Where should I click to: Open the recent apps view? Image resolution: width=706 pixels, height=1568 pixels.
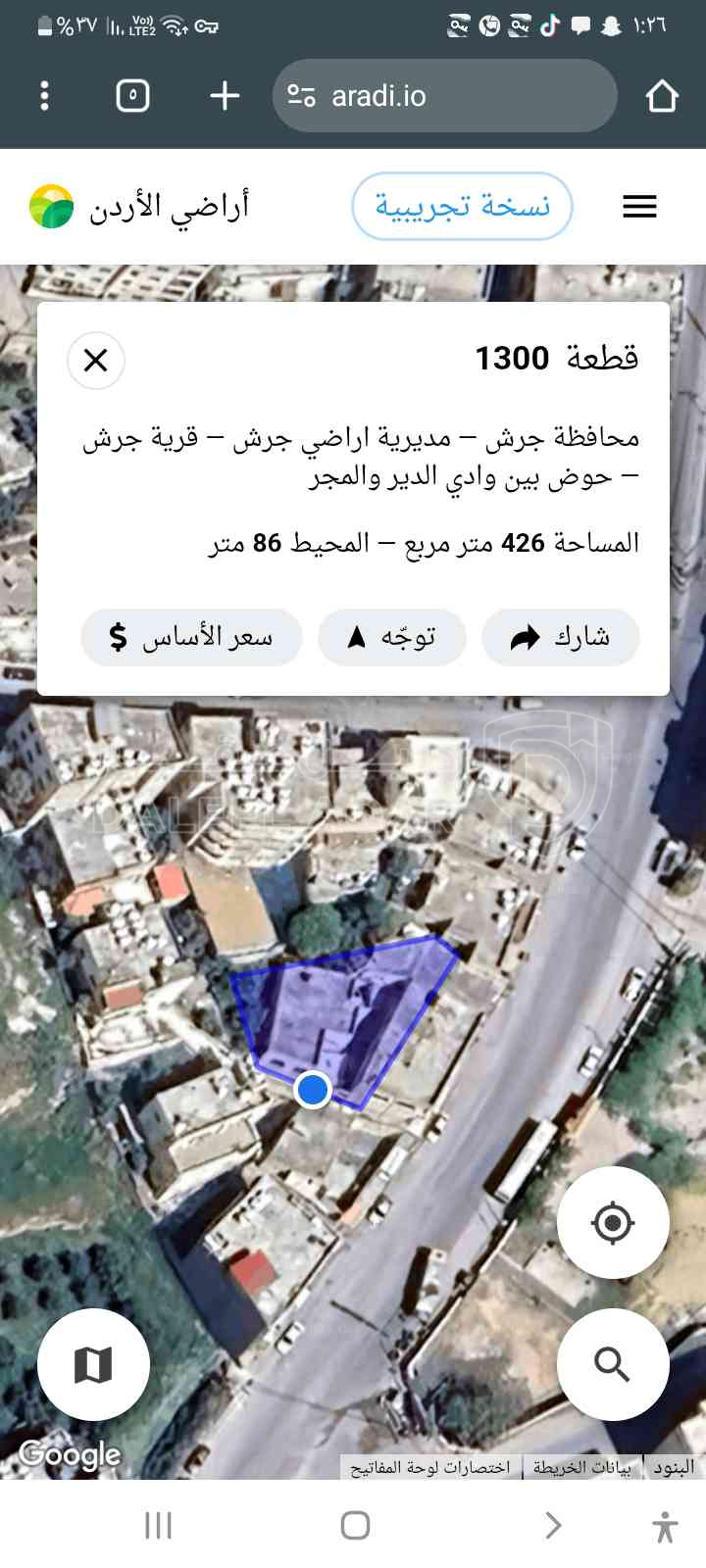[x=158, y=1525]
